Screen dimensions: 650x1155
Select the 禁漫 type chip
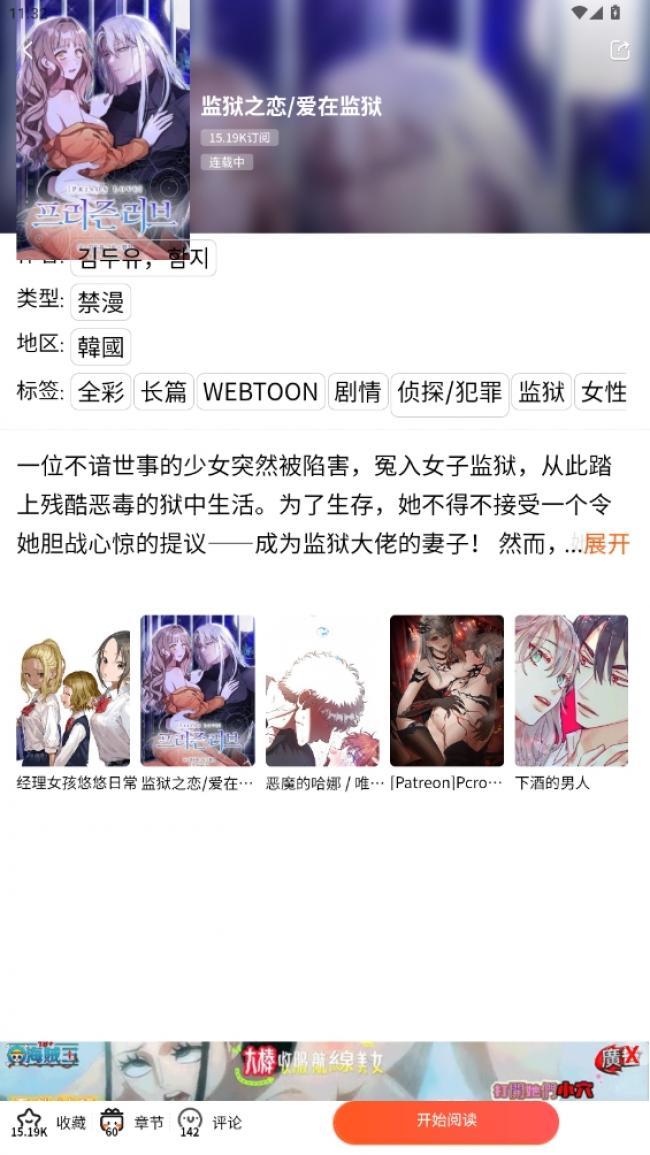[101, 301]
